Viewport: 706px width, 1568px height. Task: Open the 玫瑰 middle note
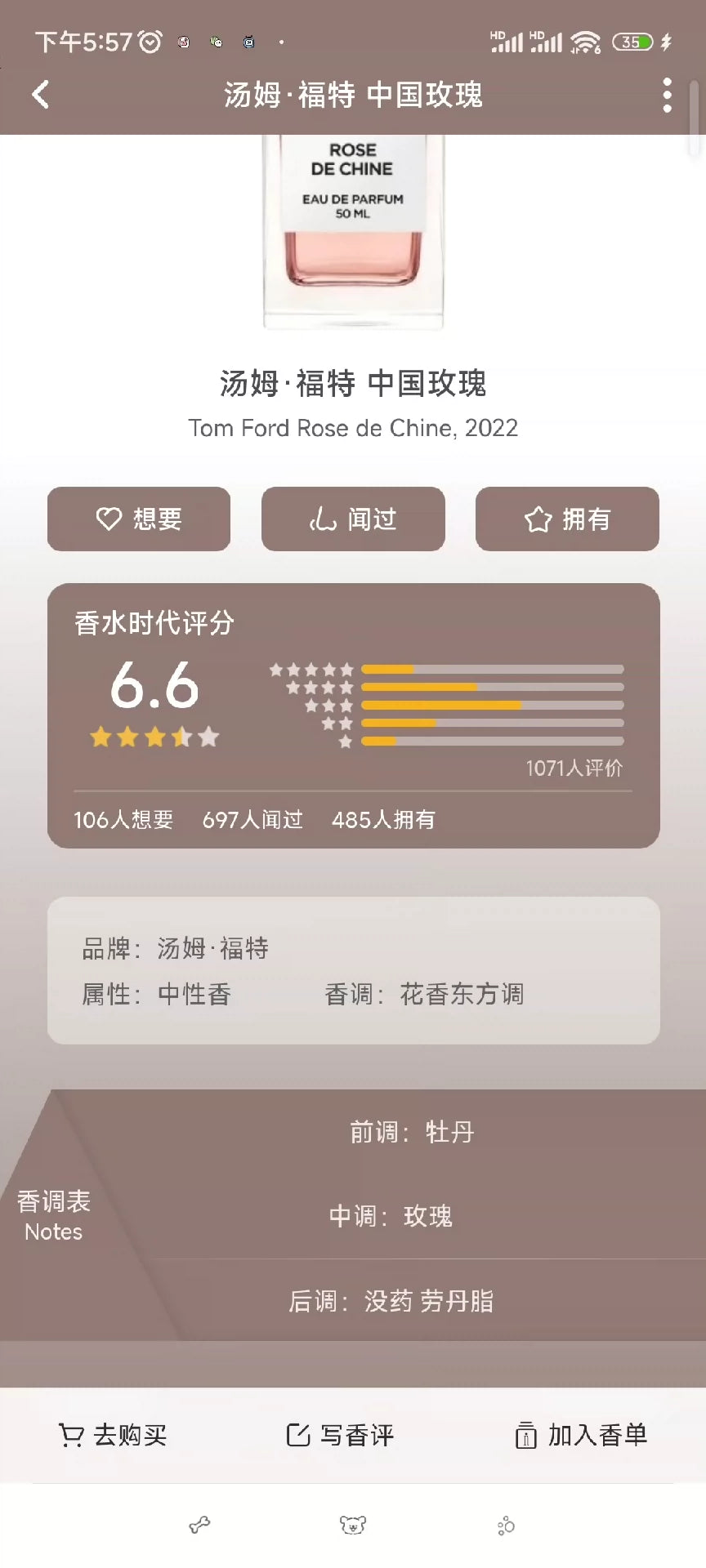427,1216
